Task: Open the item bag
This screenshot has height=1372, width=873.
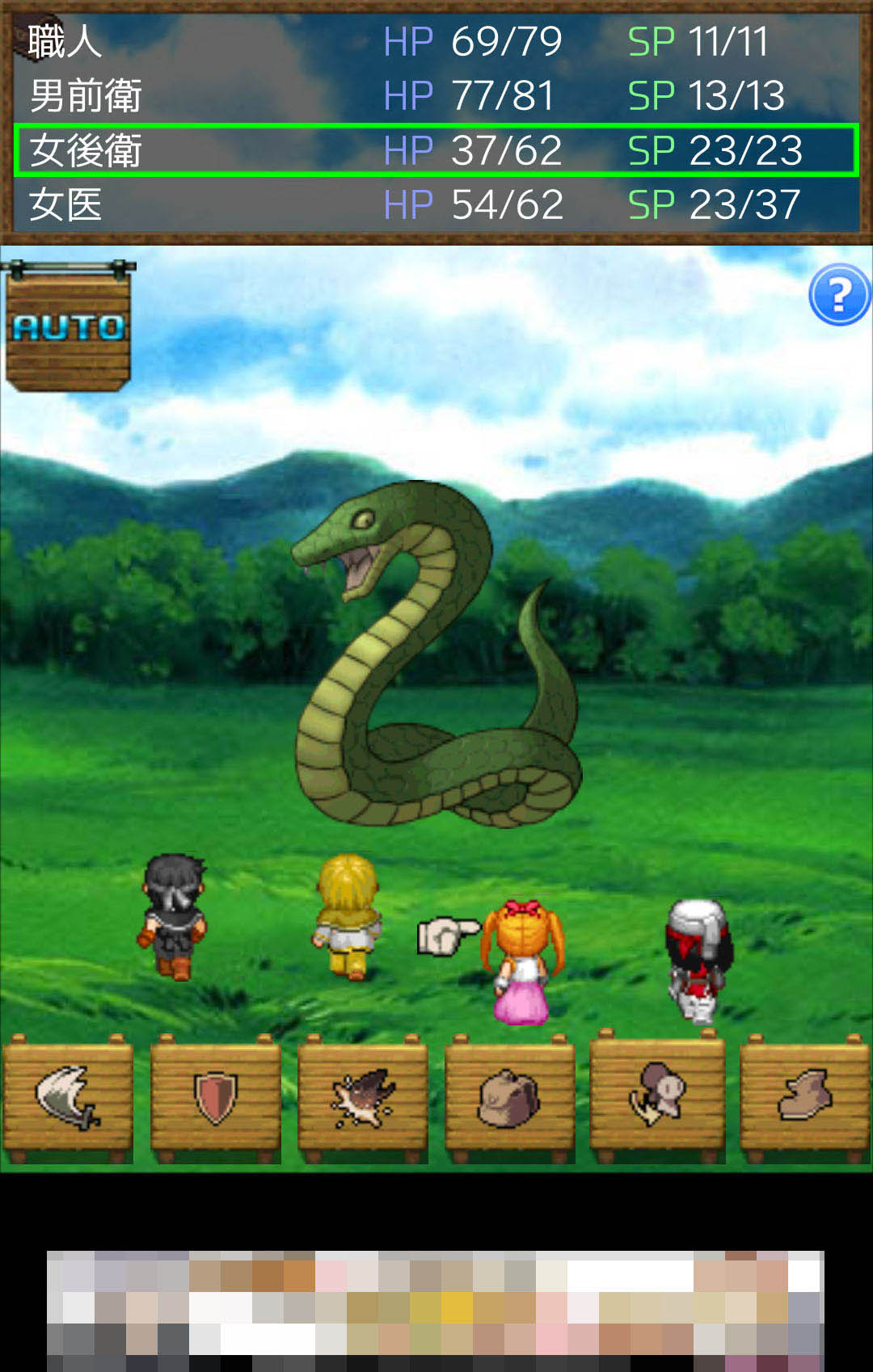Action: coord(509,1096)
